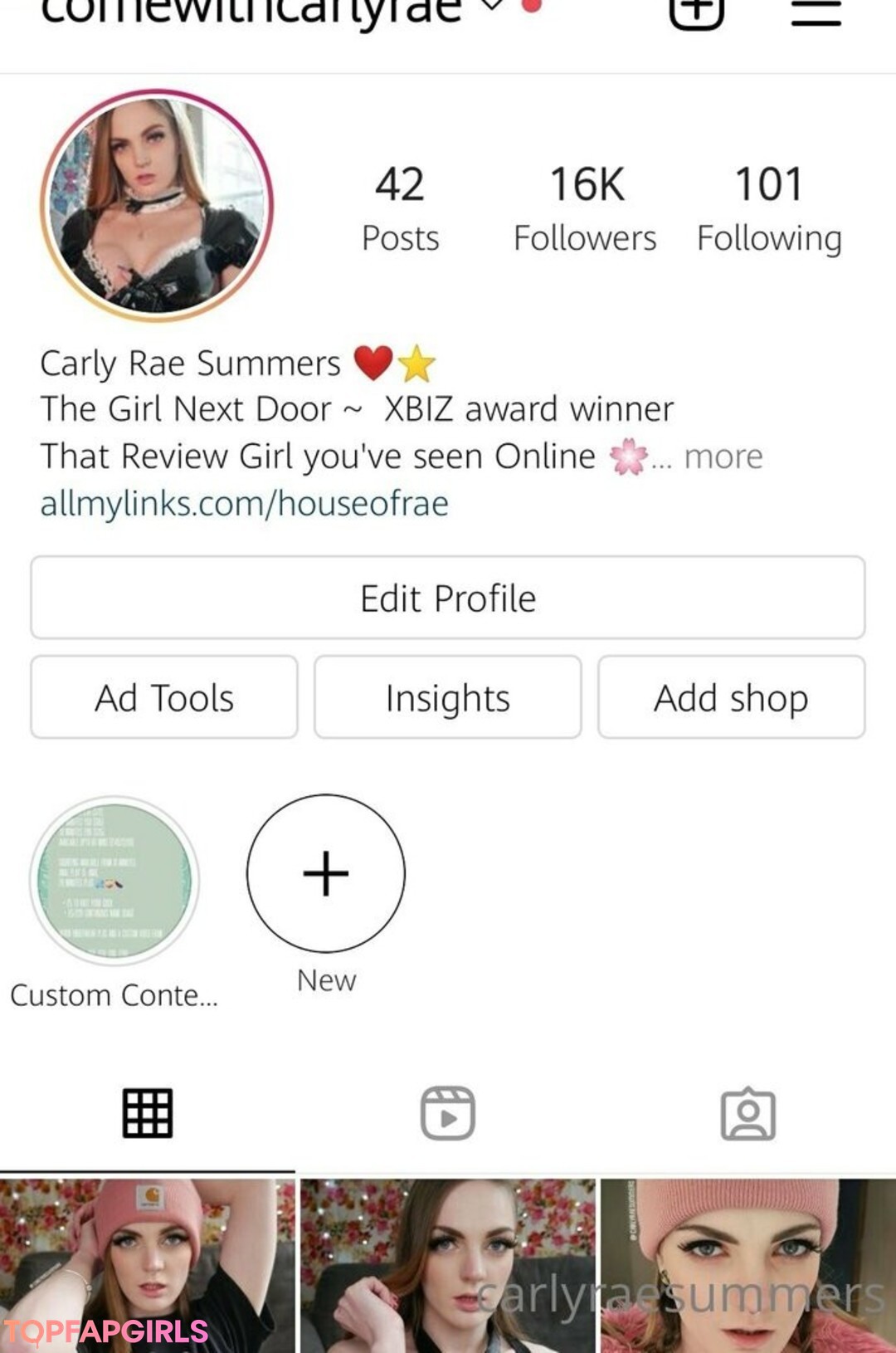Open the allmylinks.com/houseofrae link
Screen dimensions: 896x1353
point(244,504)
